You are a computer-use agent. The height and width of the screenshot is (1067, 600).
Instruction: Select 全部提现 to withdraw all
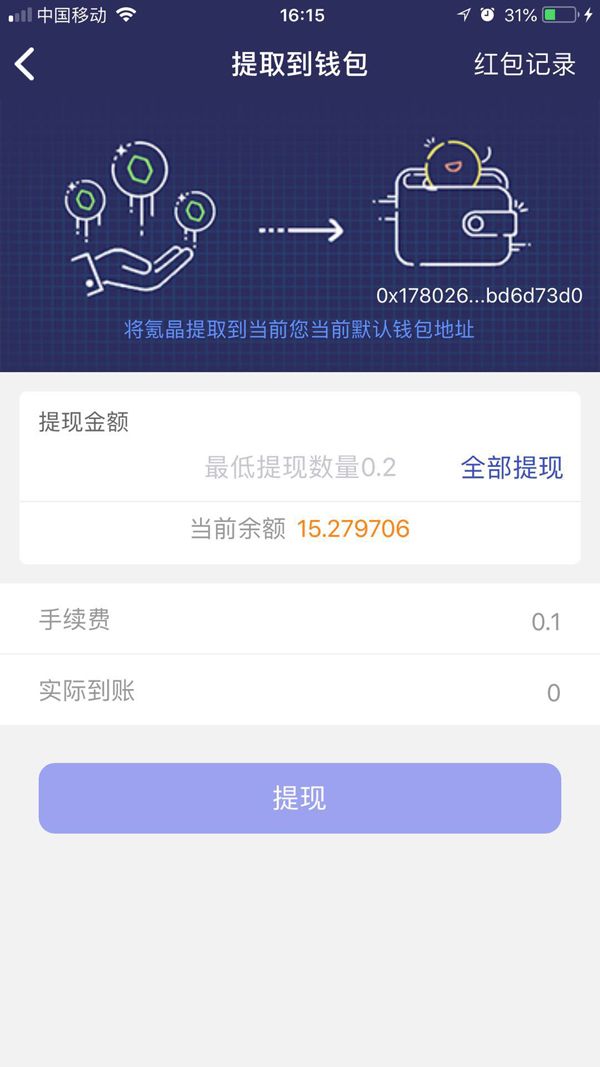pos(511,467)
